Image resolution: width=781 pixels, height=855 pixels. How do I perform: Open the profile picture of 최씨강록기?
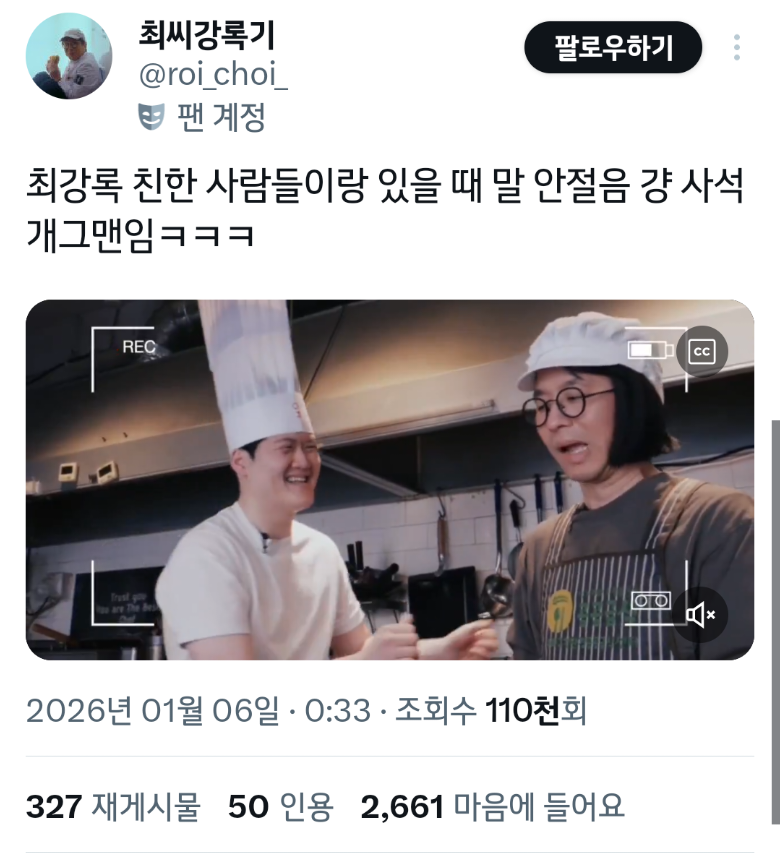click(66, 56)
